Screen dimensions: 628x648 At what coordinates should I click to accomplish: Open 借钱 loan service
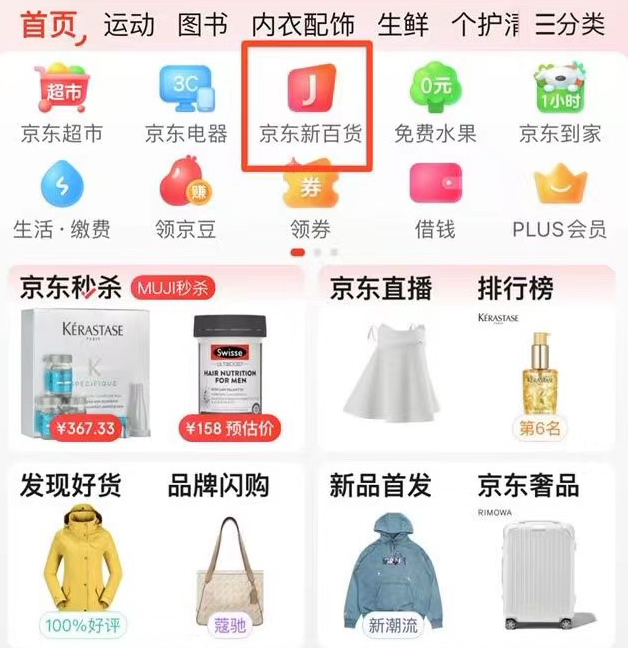pos(434,202)
